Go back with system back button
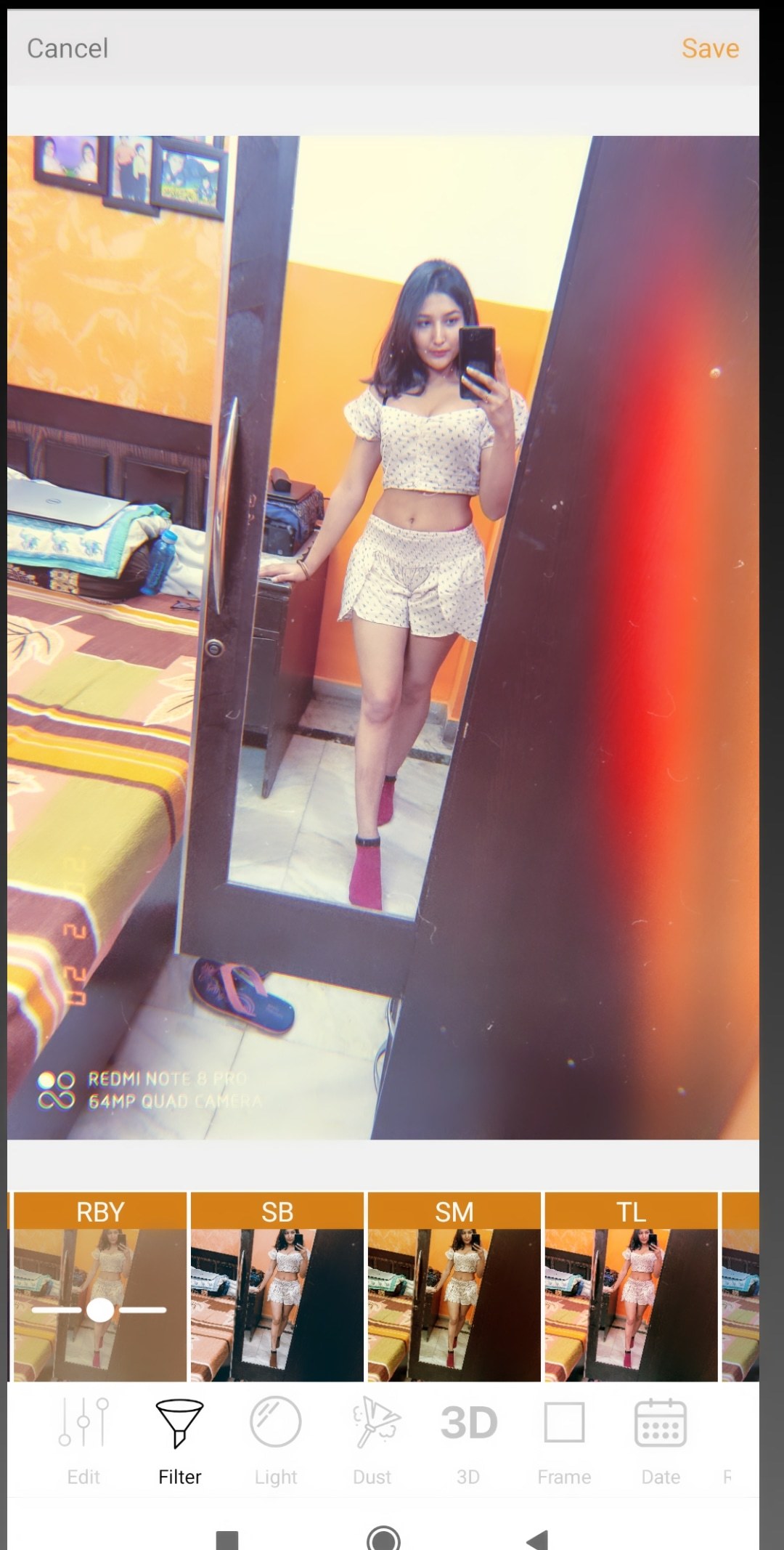Screen dimensions: 784x1550 [538, 1538]
